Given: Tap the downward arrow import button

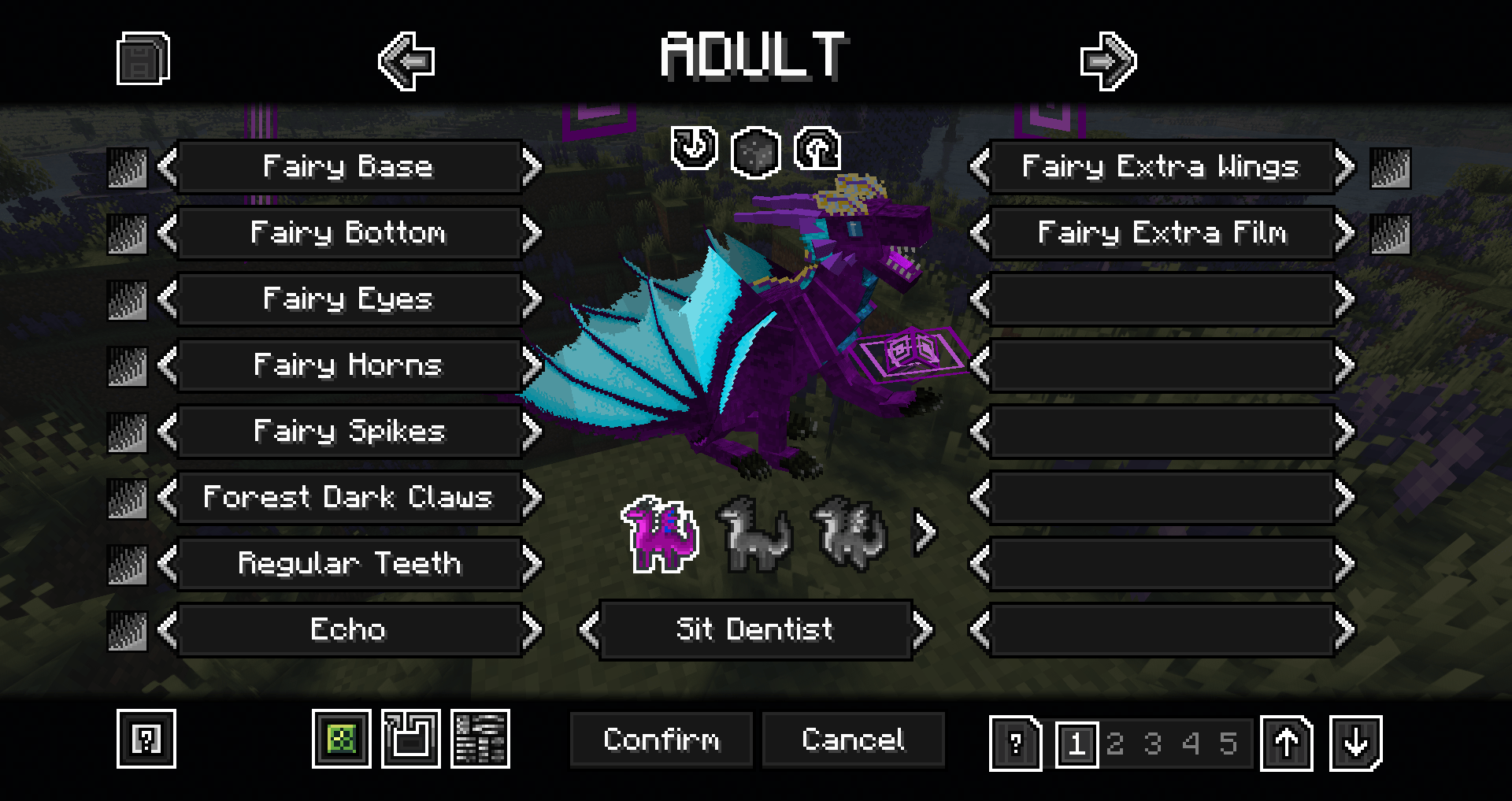Looking at the screenshot, I should 1355,743.
